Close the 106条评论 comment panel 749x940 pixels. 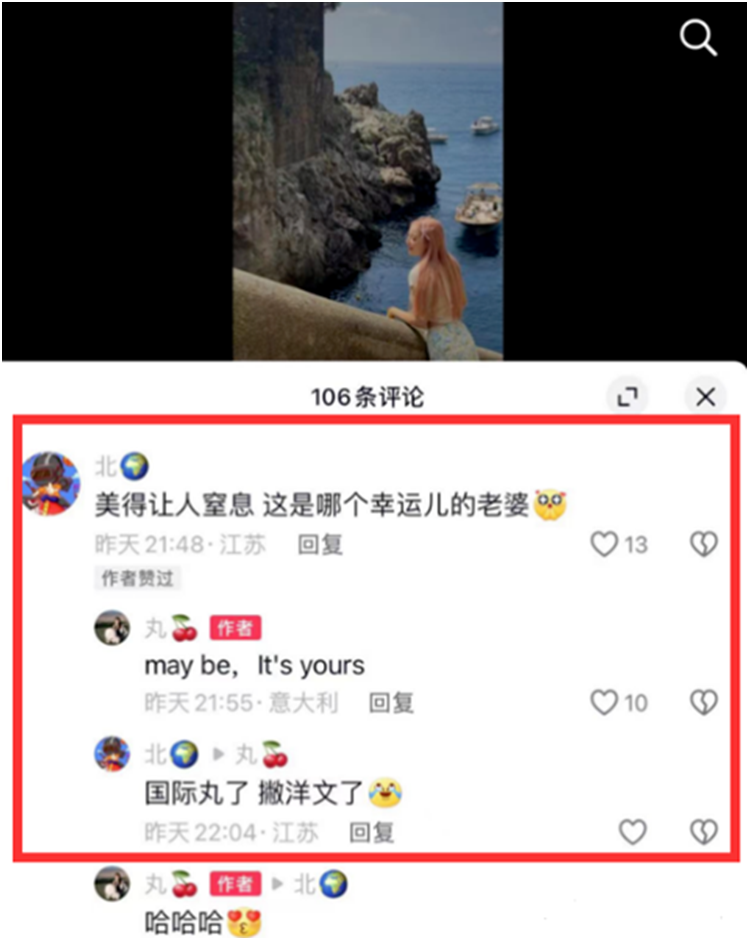[x=706, y=396]
